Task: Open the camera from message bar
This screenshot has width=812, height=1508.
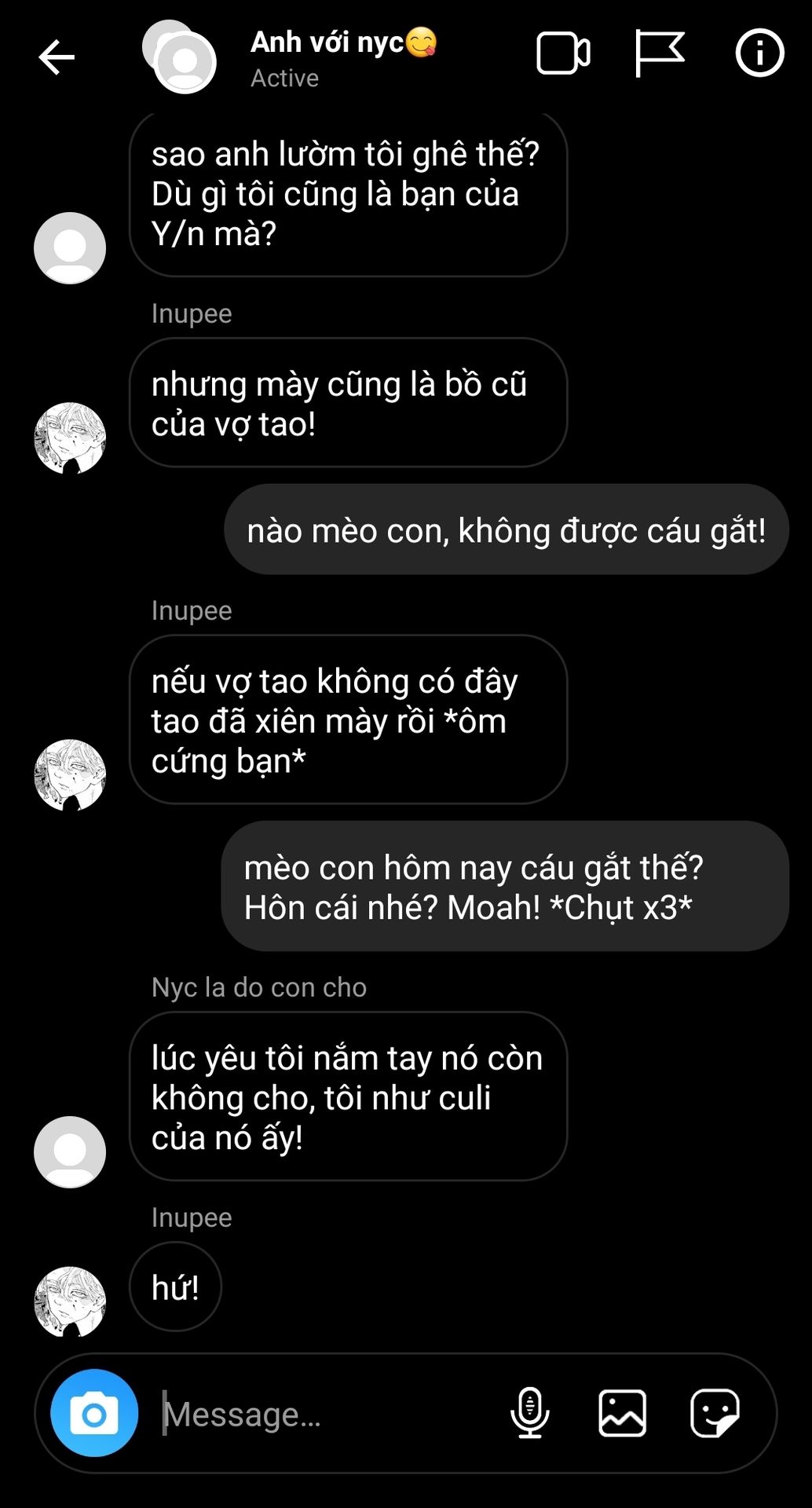Action: 94,1413
